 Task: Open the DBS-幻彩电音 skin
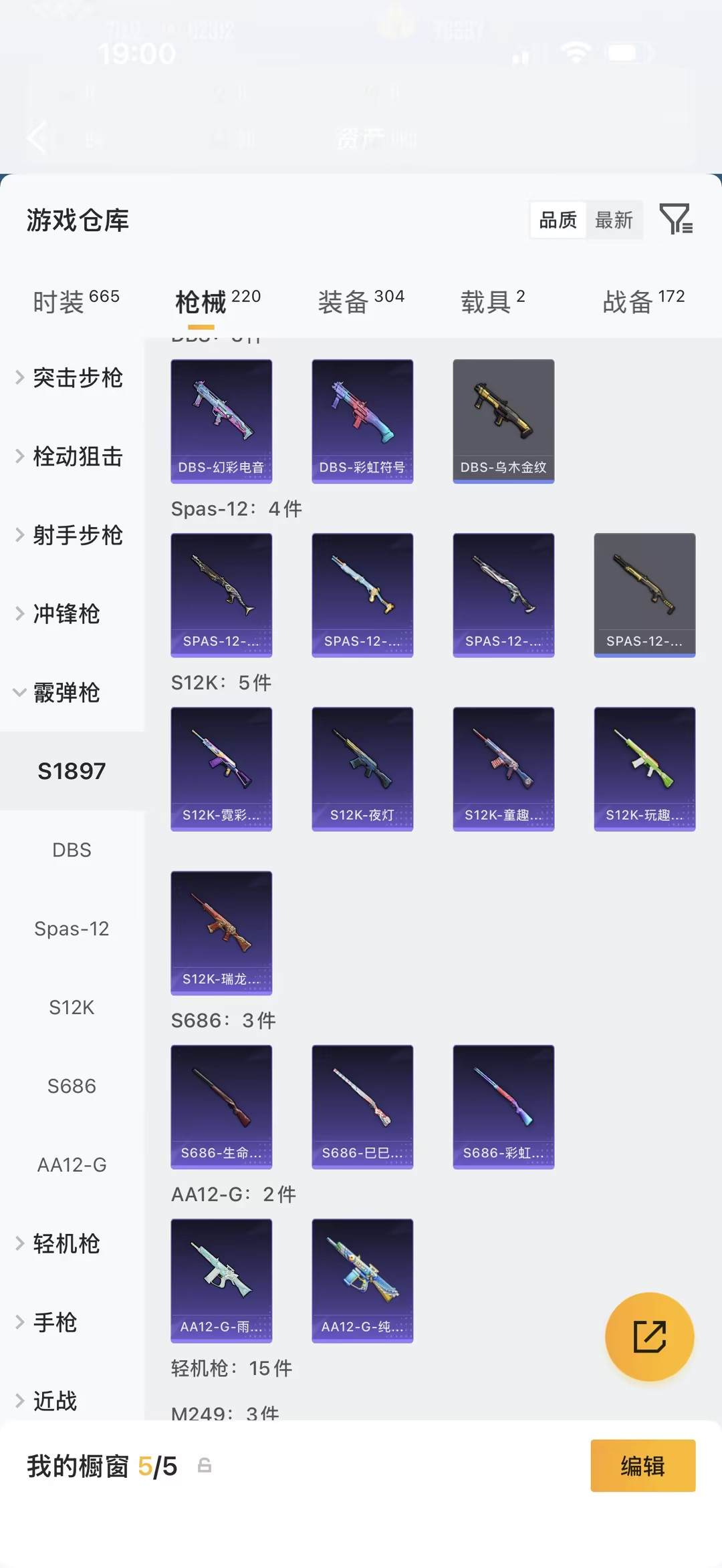(x=221, y=421)
